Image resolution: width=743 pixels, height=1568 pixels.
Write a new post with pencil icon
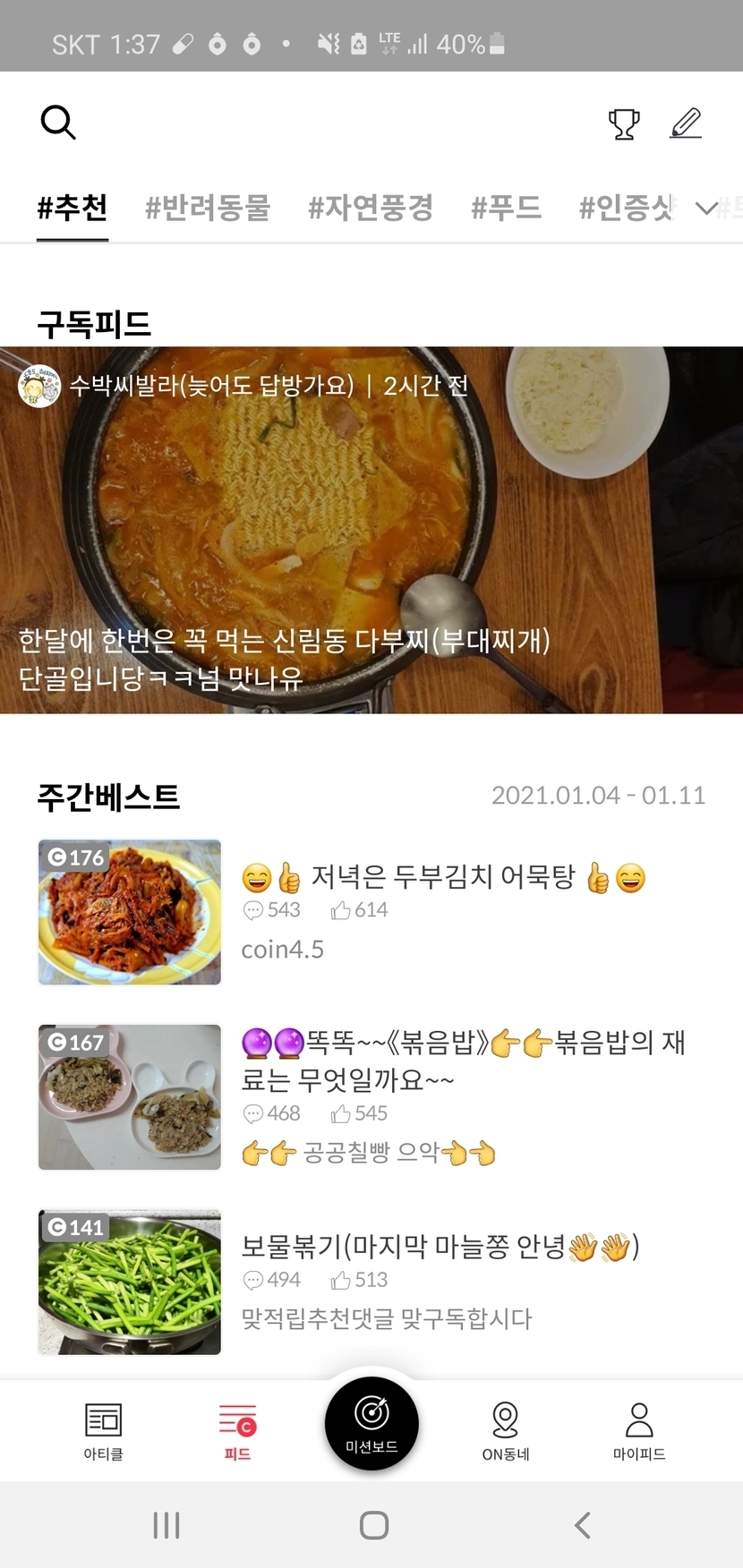(x=686, y=124)
